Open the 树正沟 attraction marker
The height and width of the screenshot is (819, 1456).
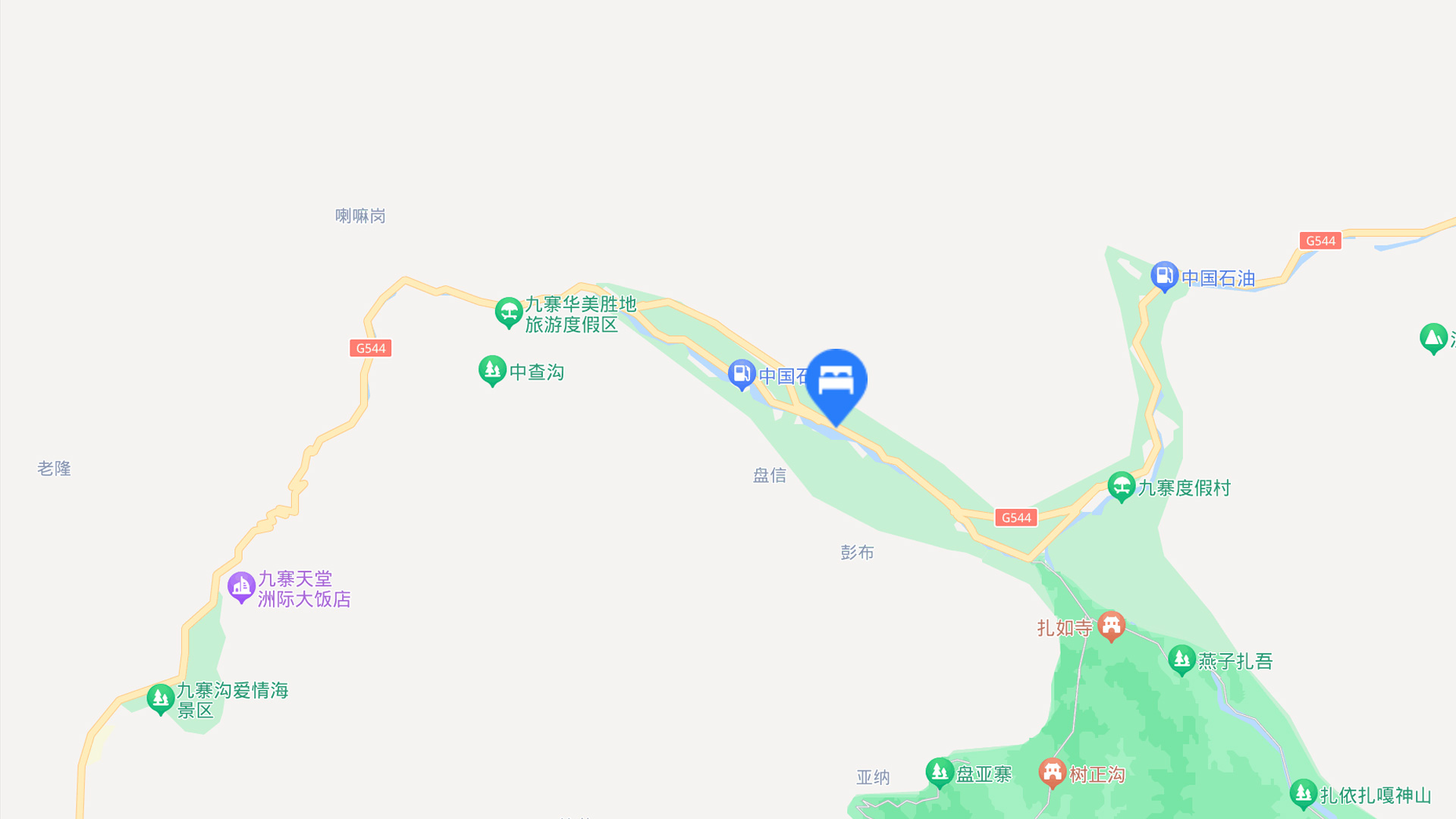pyautogui.click(x=1052, y=772)
